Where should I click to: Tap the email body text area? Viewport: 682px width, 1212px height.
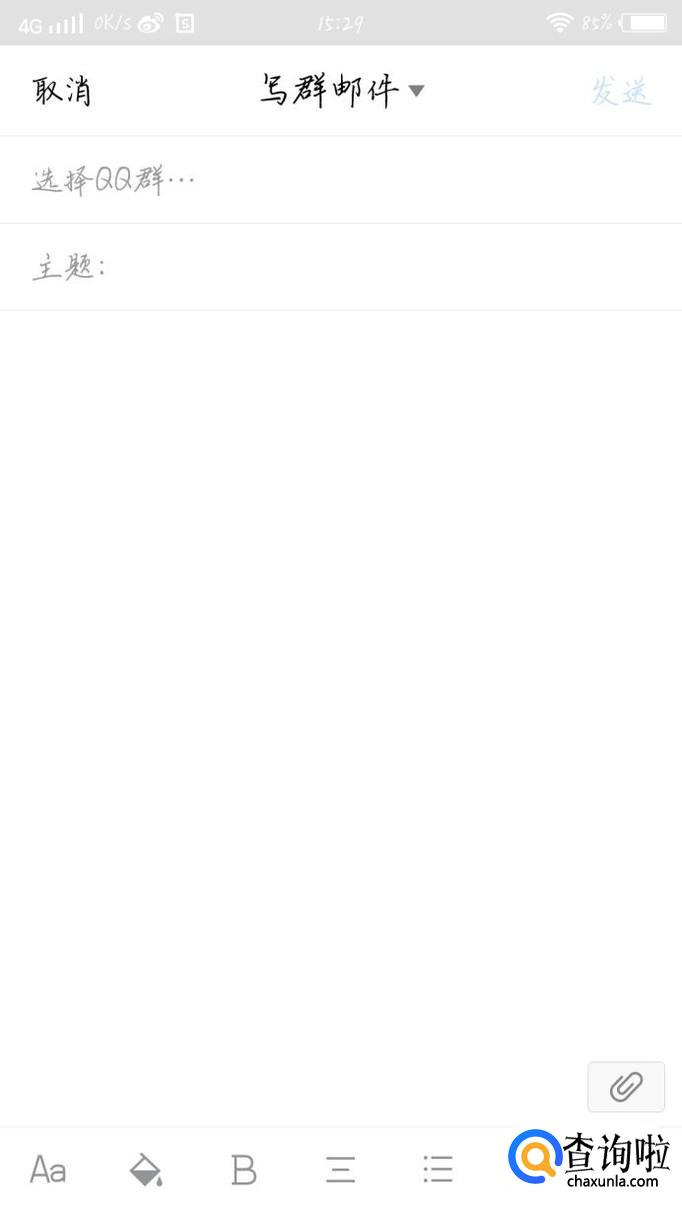coord(340,650)
